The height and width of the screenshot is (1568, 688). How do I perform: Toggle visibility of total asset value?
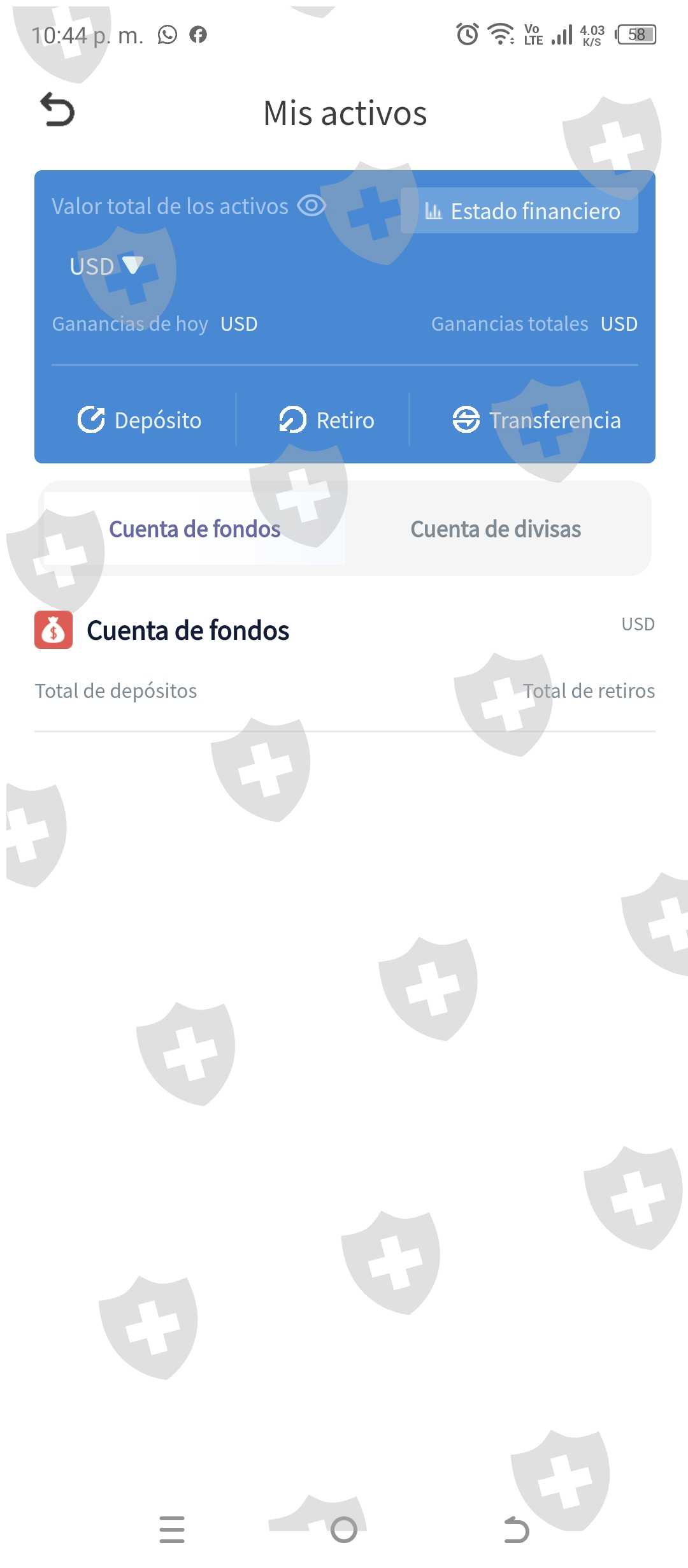point(312,206)
